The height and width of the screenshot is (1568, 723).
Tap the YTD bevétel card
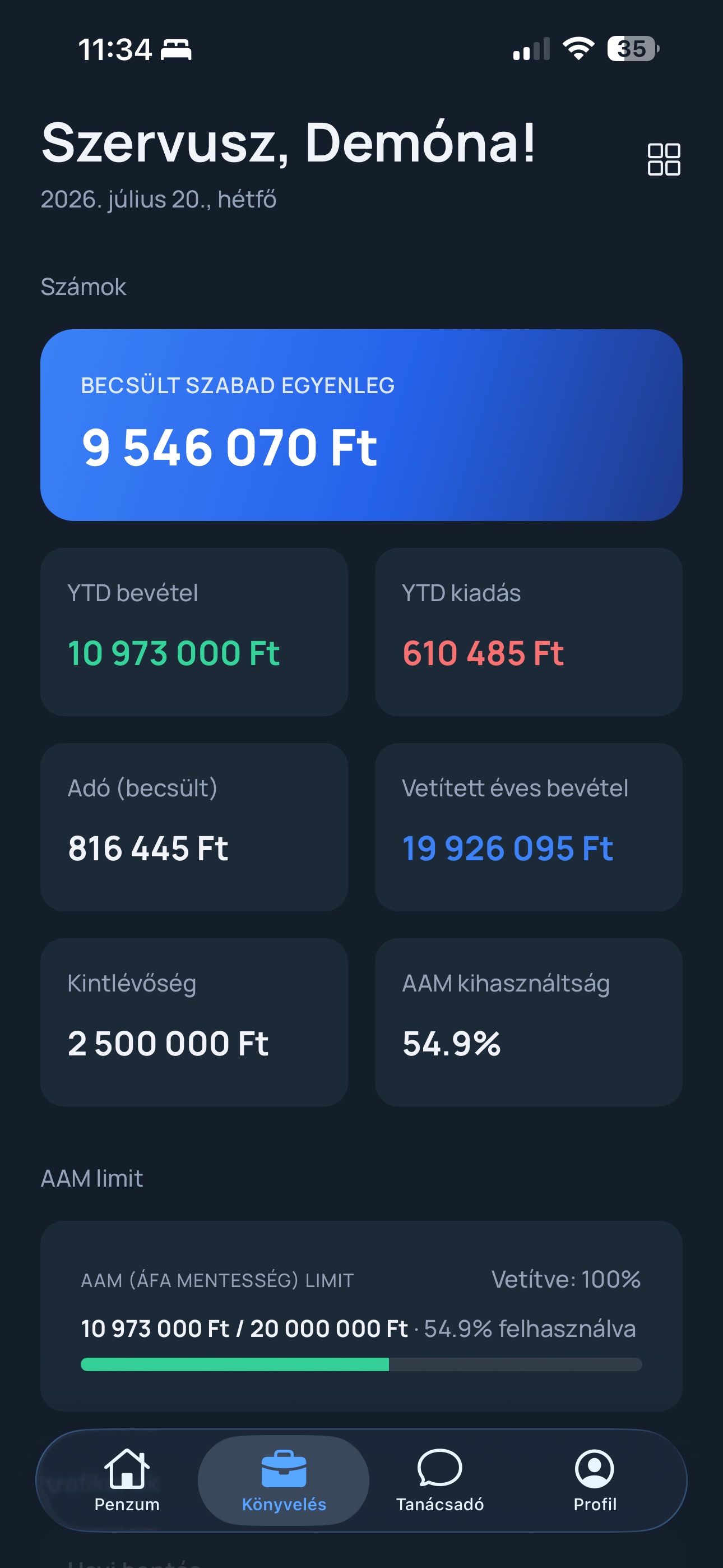tap(194, 632)
